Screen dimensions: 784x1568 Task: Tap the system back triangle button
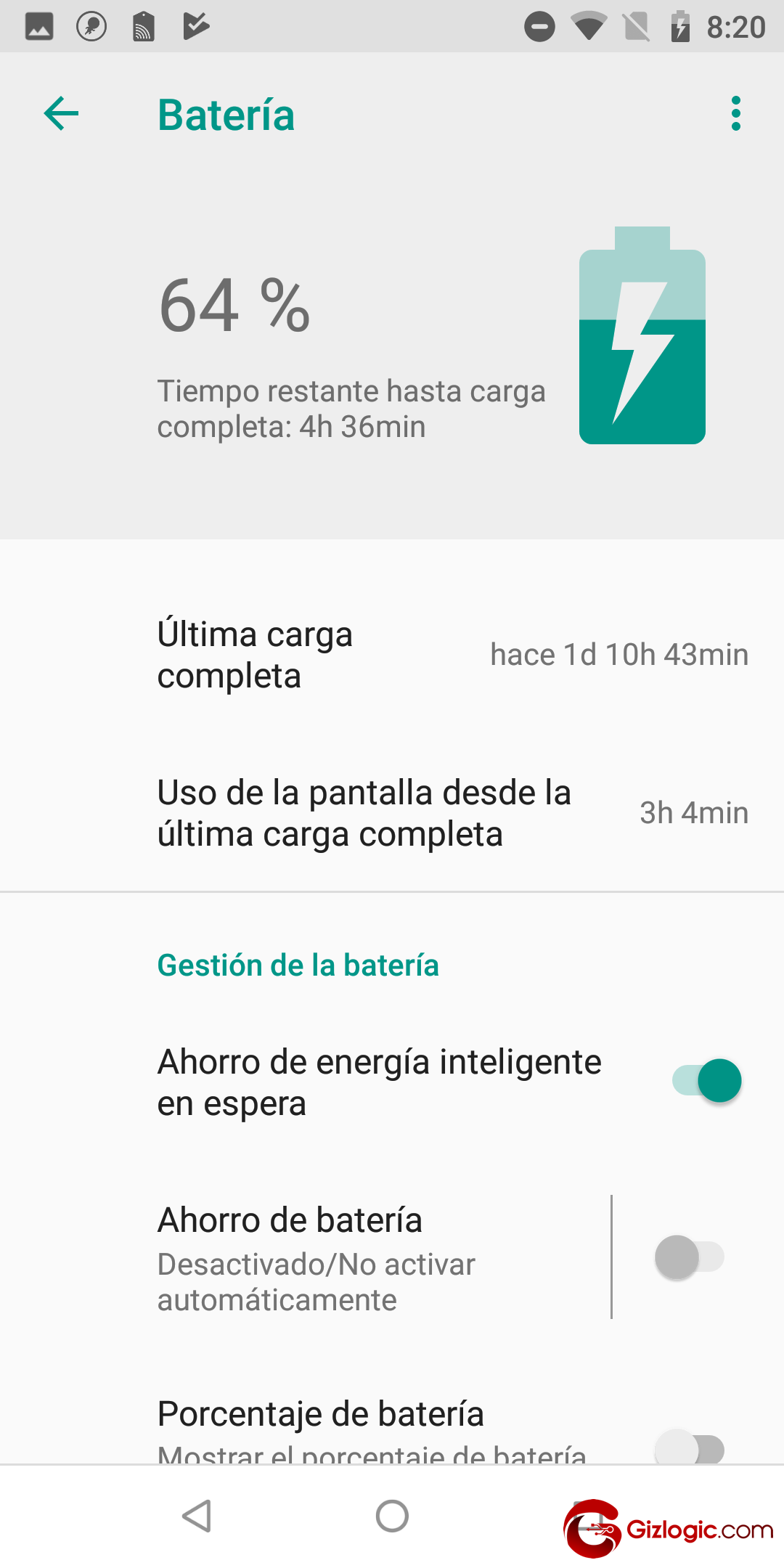tap(197, 1516)
